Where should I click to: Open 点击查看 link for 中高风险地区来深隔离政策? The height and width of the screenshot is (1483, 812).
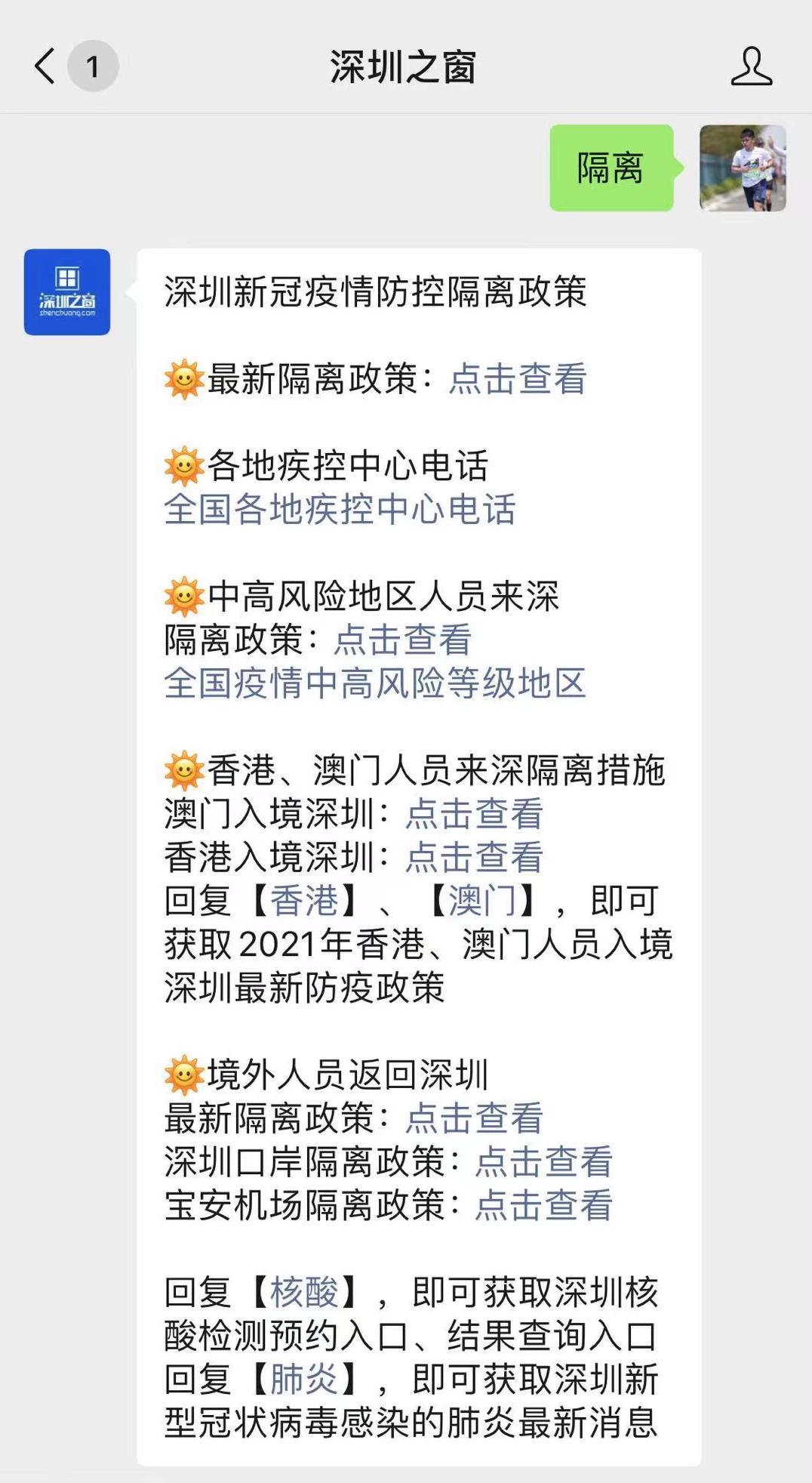(x=403, y=640)
